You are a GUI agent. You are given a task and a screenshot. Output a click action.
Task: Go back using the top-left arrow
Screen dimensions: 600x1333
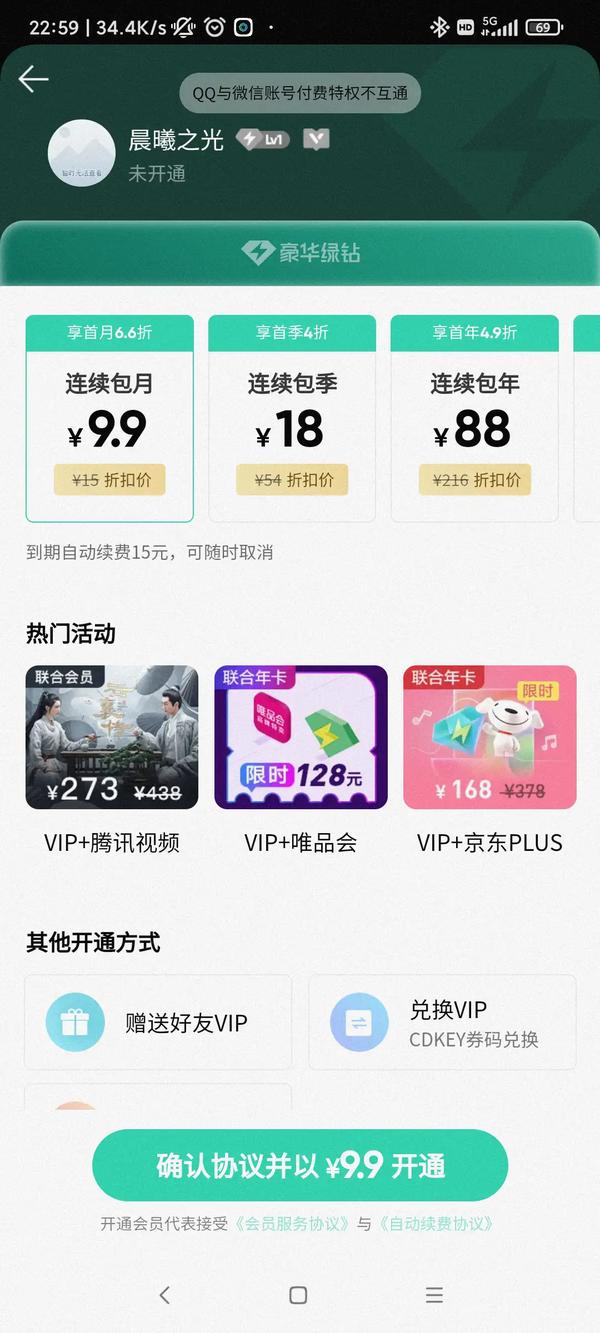tap(33, 79)
